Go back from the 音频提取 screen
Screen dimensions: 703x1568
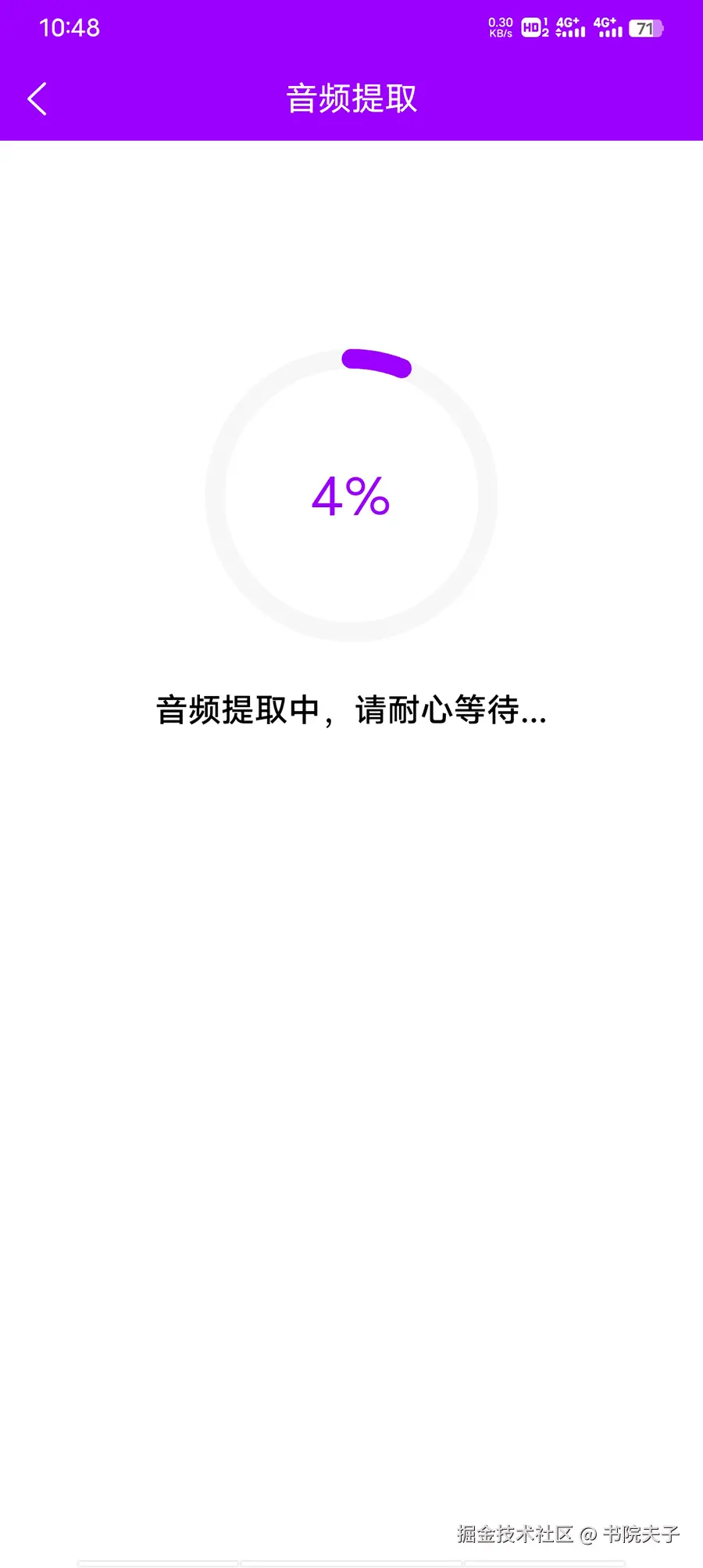[x=37, y=99]
